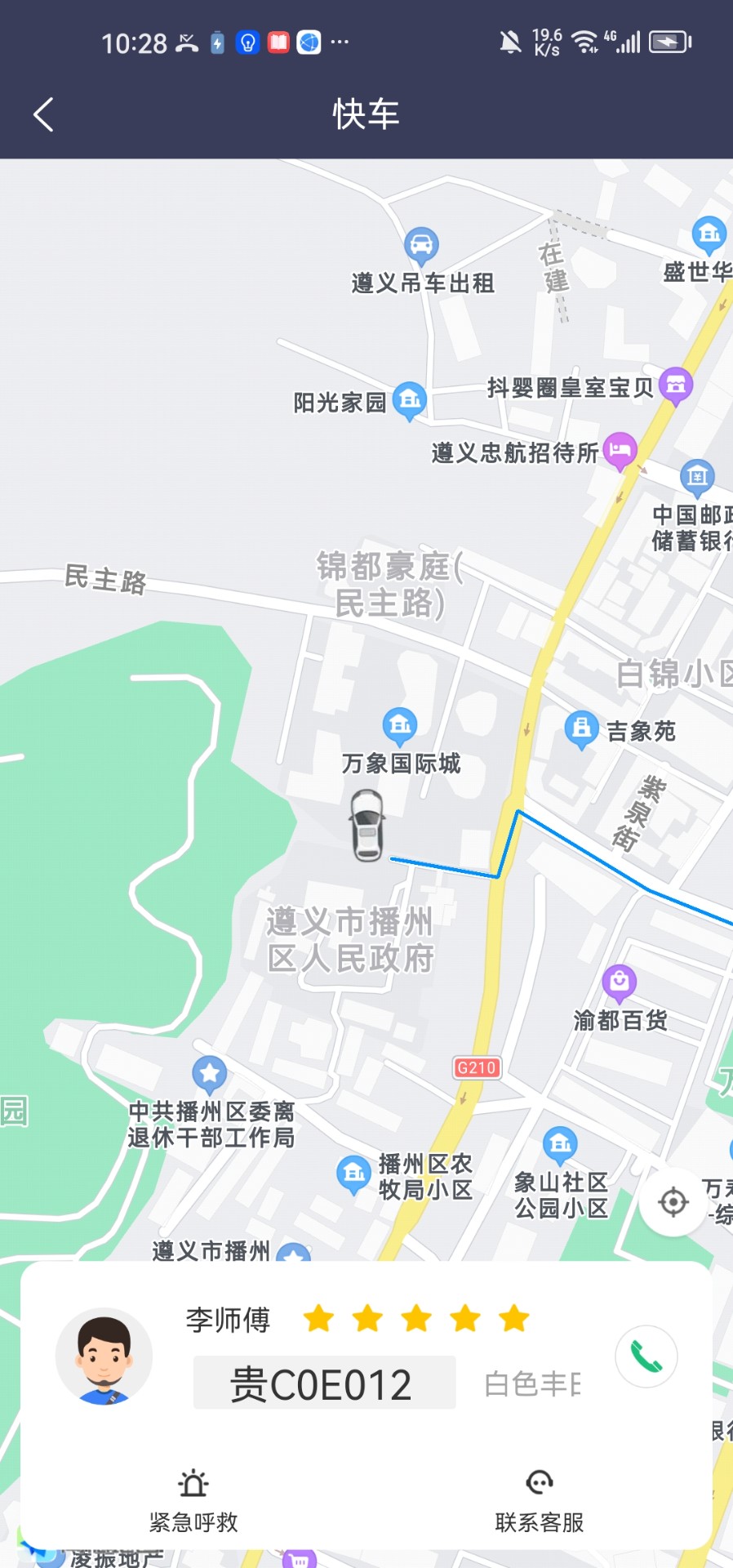Tap the G210 road badge on the map
Image resolution: width=733 pixels, height=1568 pixels.
(x=475, y=1068)
